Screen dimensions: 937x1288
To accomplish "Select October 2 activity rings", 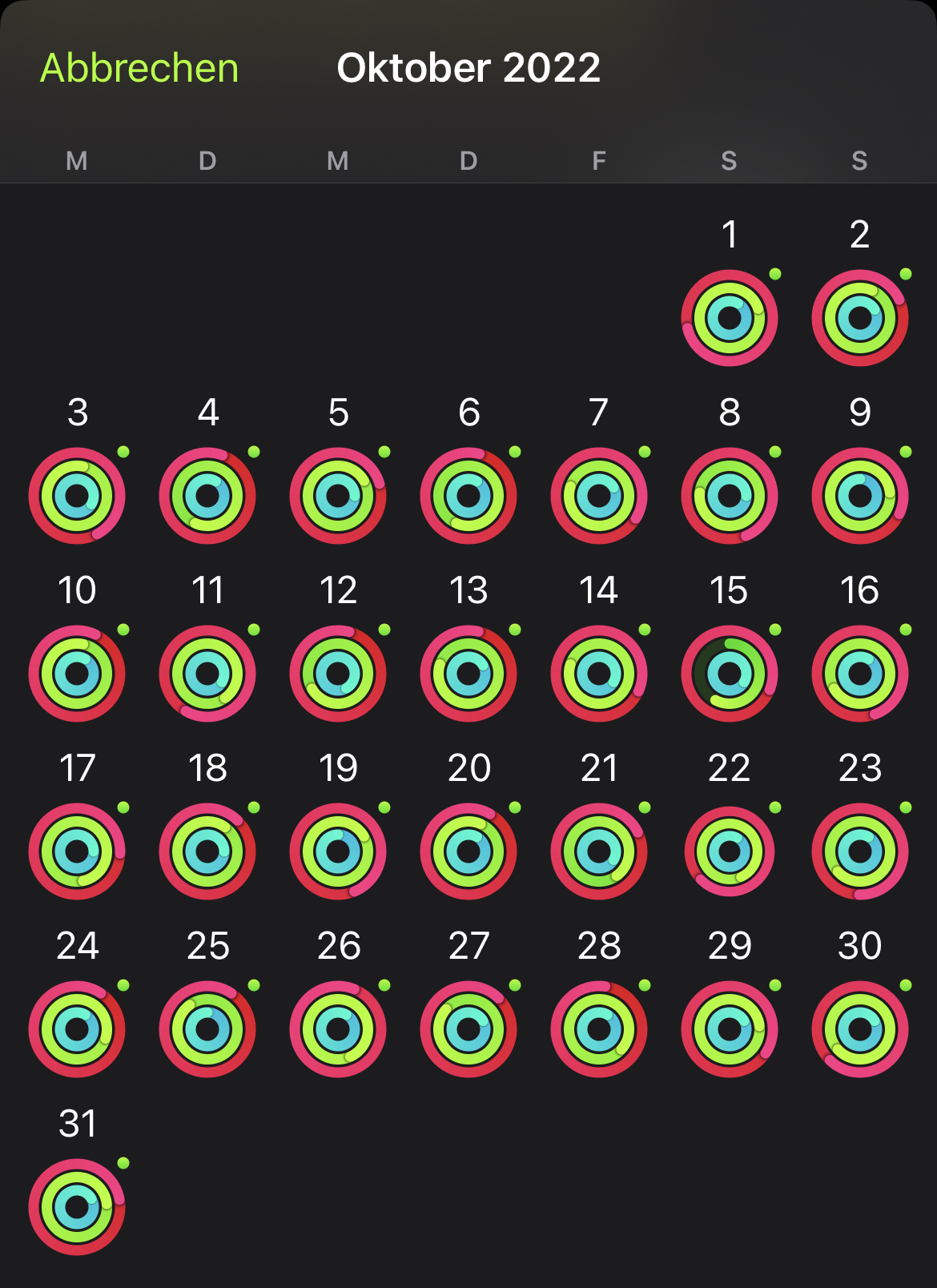I will pos(859,318).
